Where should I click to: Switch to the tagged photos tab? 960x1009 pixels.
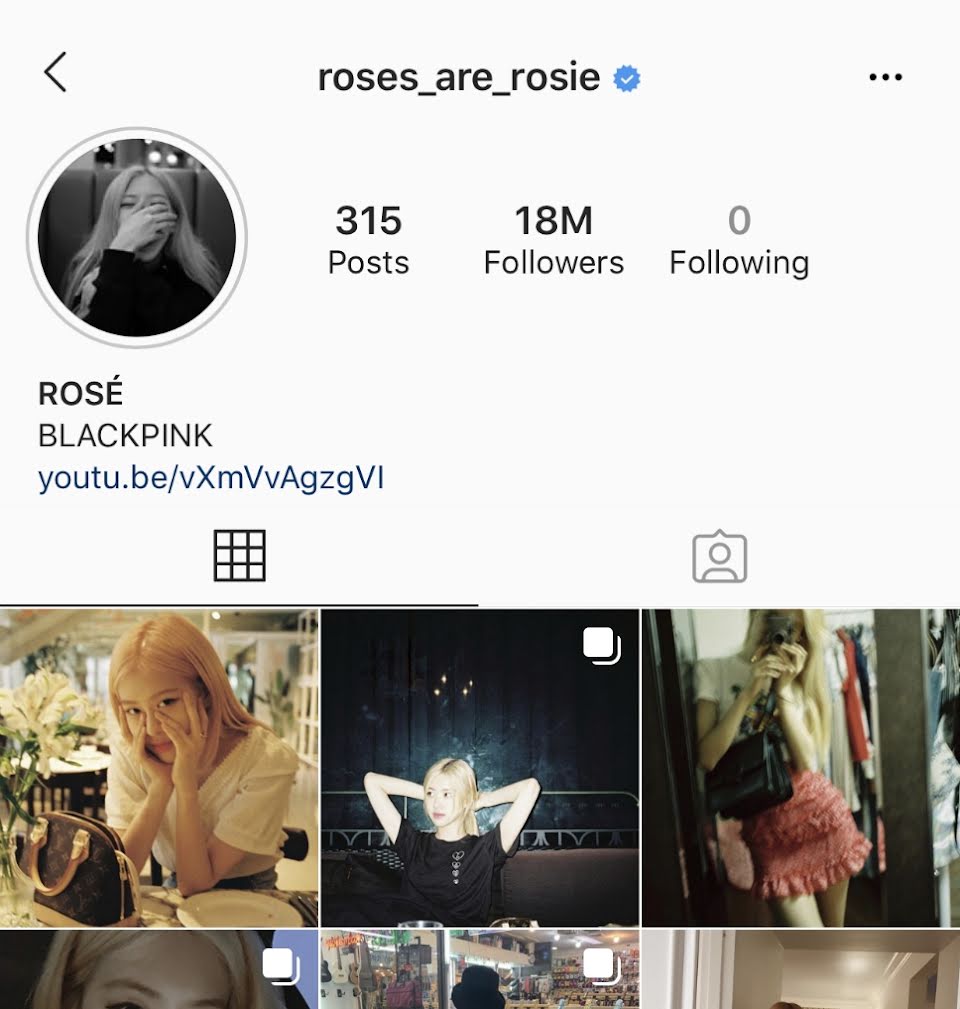click(x=719, y=557)
